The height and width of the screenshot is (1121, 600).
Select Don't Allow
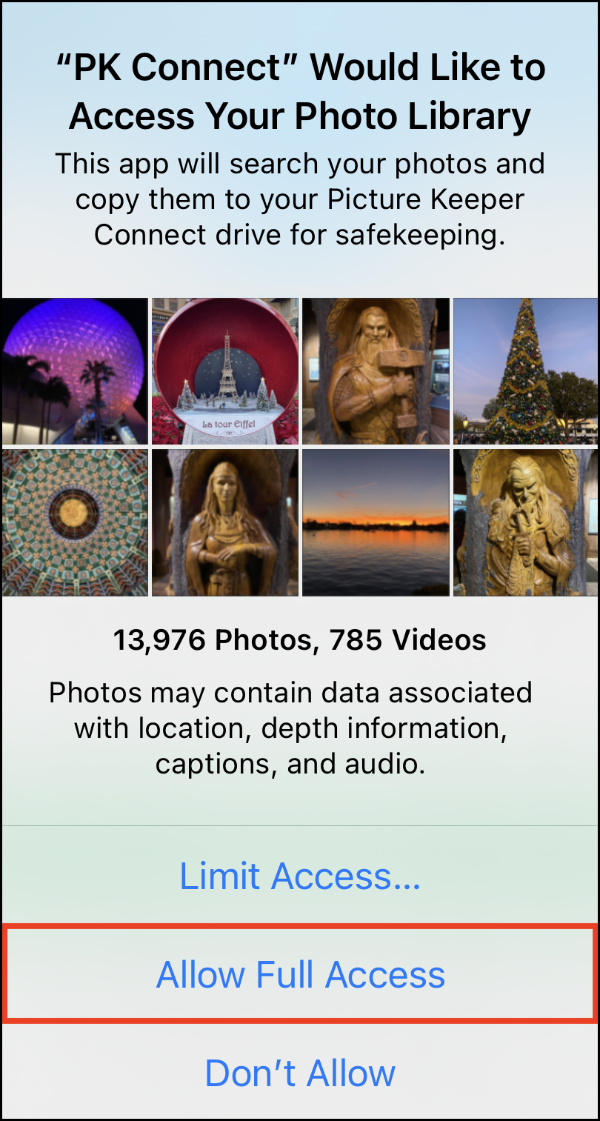coord(300,1073)
